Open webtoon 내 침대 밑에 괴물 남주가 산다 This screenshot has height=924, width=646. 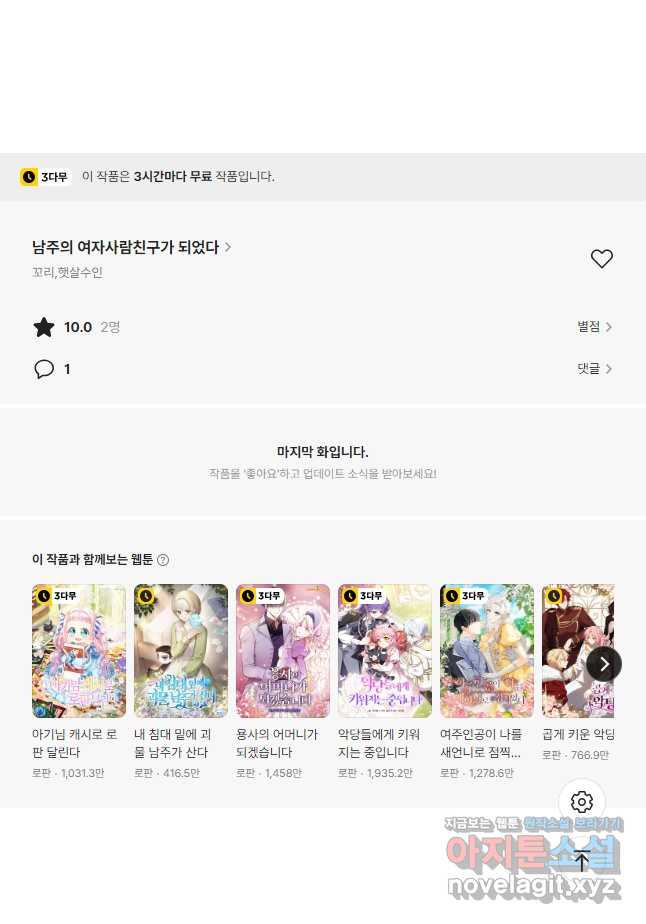click(181, 651)
